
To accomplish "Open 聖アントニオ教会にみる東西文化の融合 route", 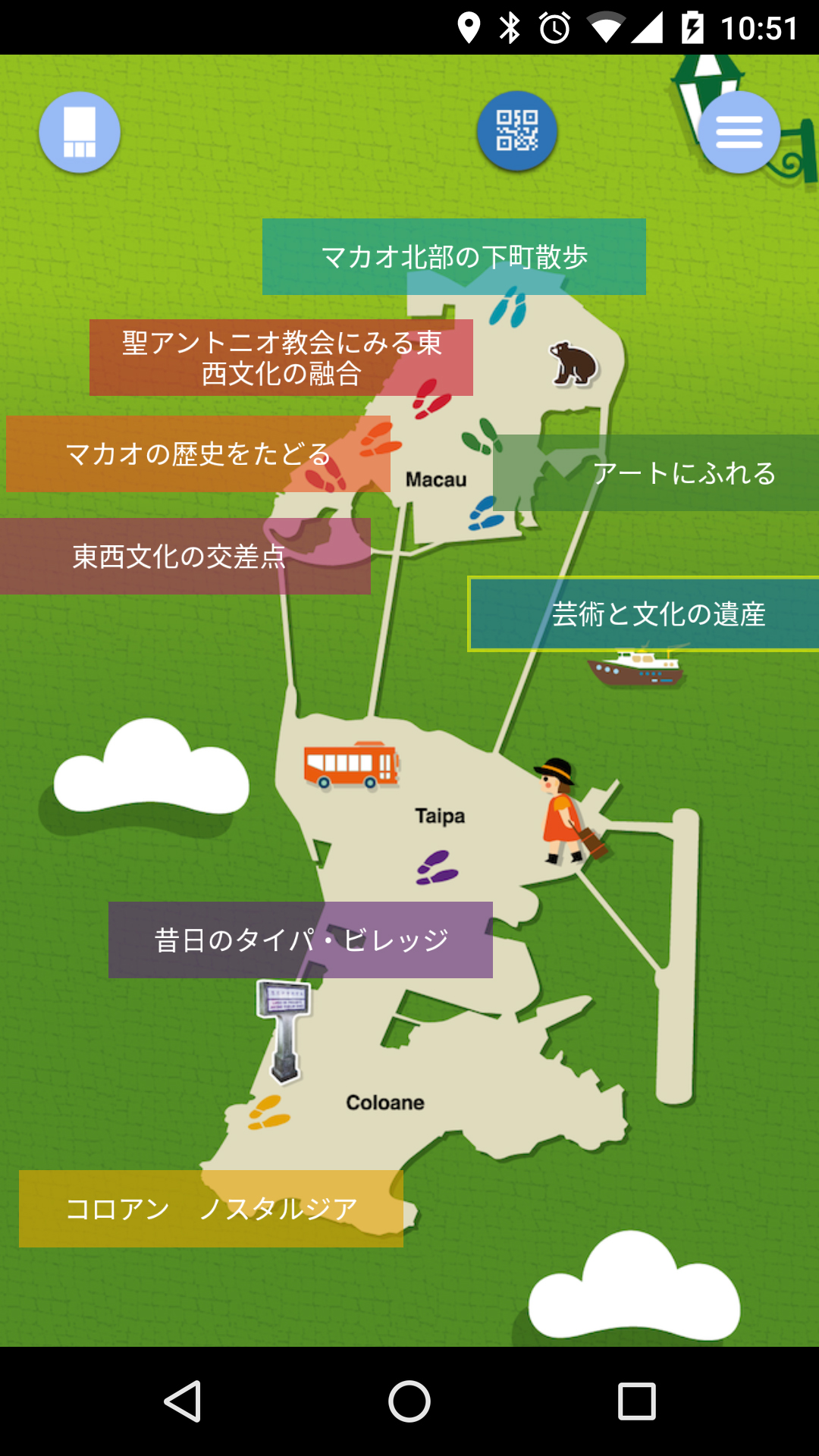I will tap(281, 358).
